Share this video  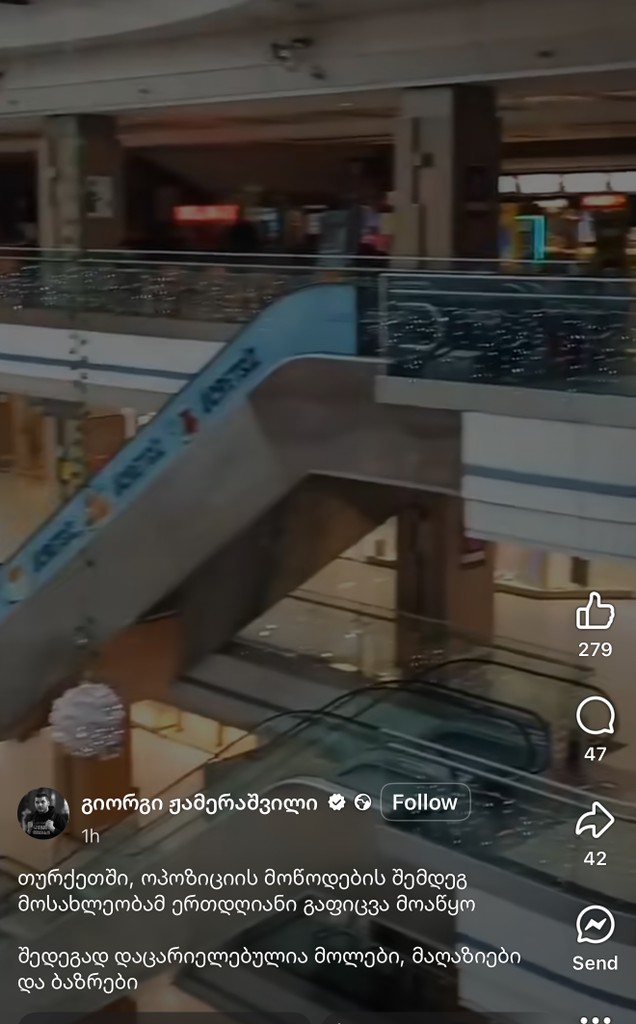[595, 821]
